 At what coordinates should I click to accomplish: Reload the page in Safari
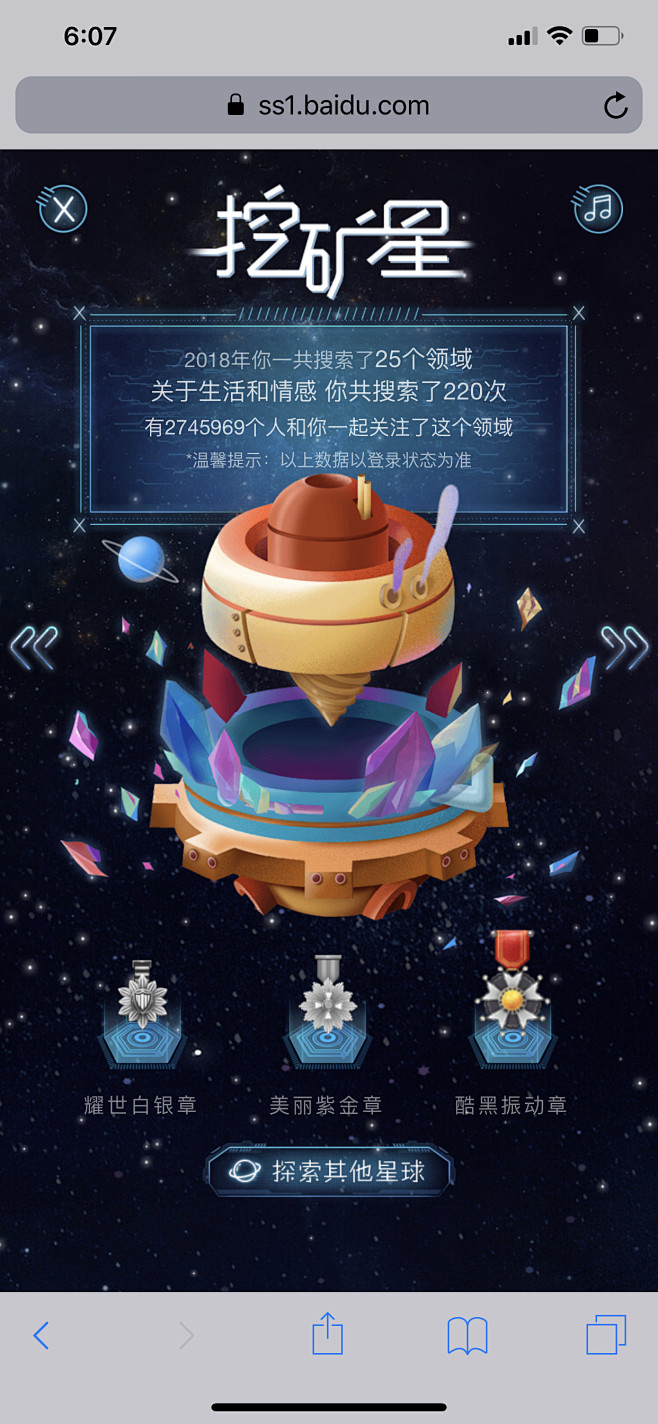(x=615, y=105)
